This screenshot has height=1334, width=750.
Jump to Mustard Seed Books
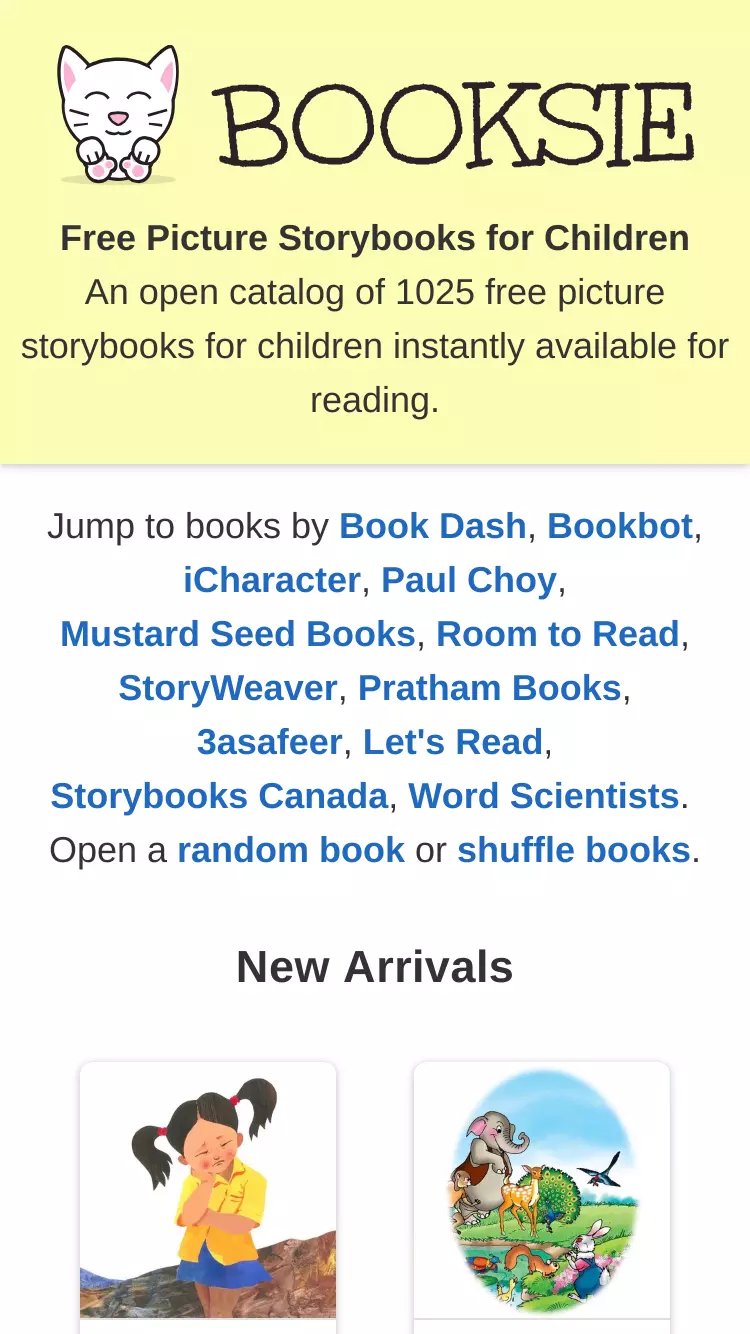tap(238, 634)
